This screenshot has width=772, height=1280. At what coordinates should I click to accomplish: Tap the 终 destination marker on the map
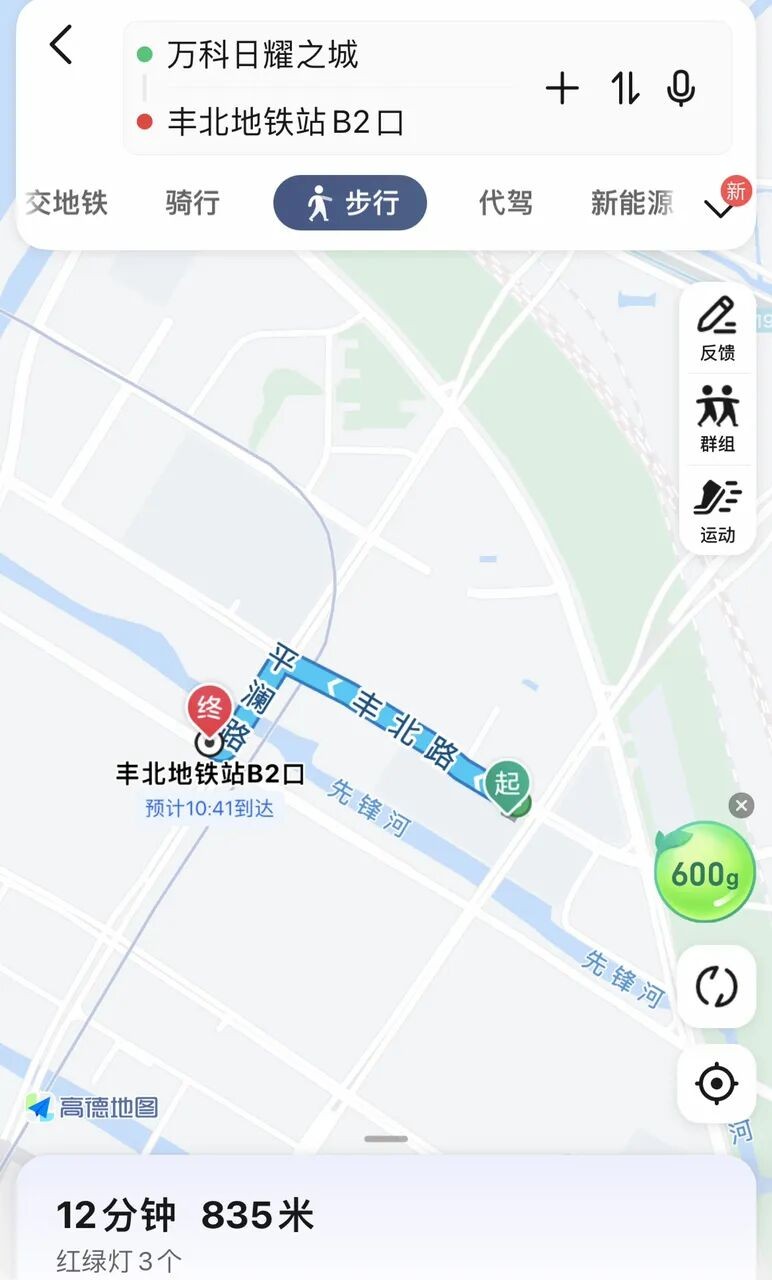click(x=210, y=709)
